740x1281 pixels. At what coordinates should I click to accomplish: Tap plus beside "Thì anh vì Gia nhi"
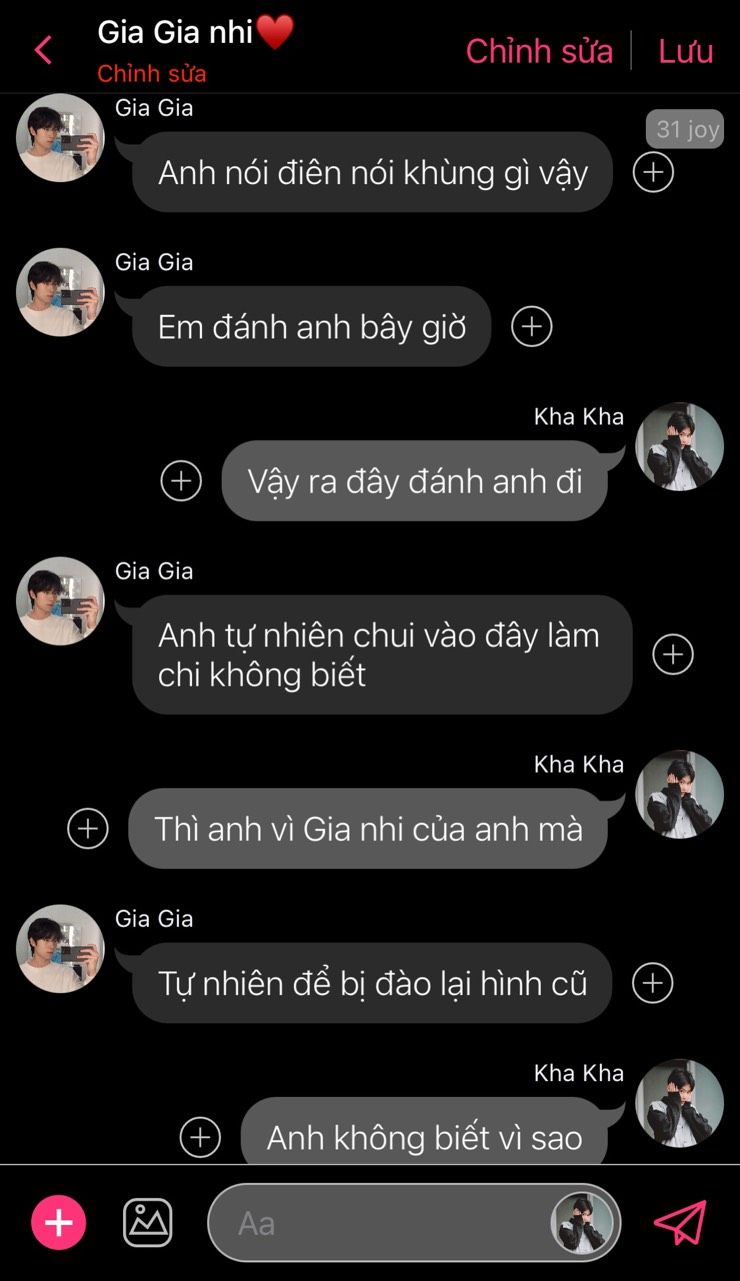pyautogui.click(x=88, y=828)
